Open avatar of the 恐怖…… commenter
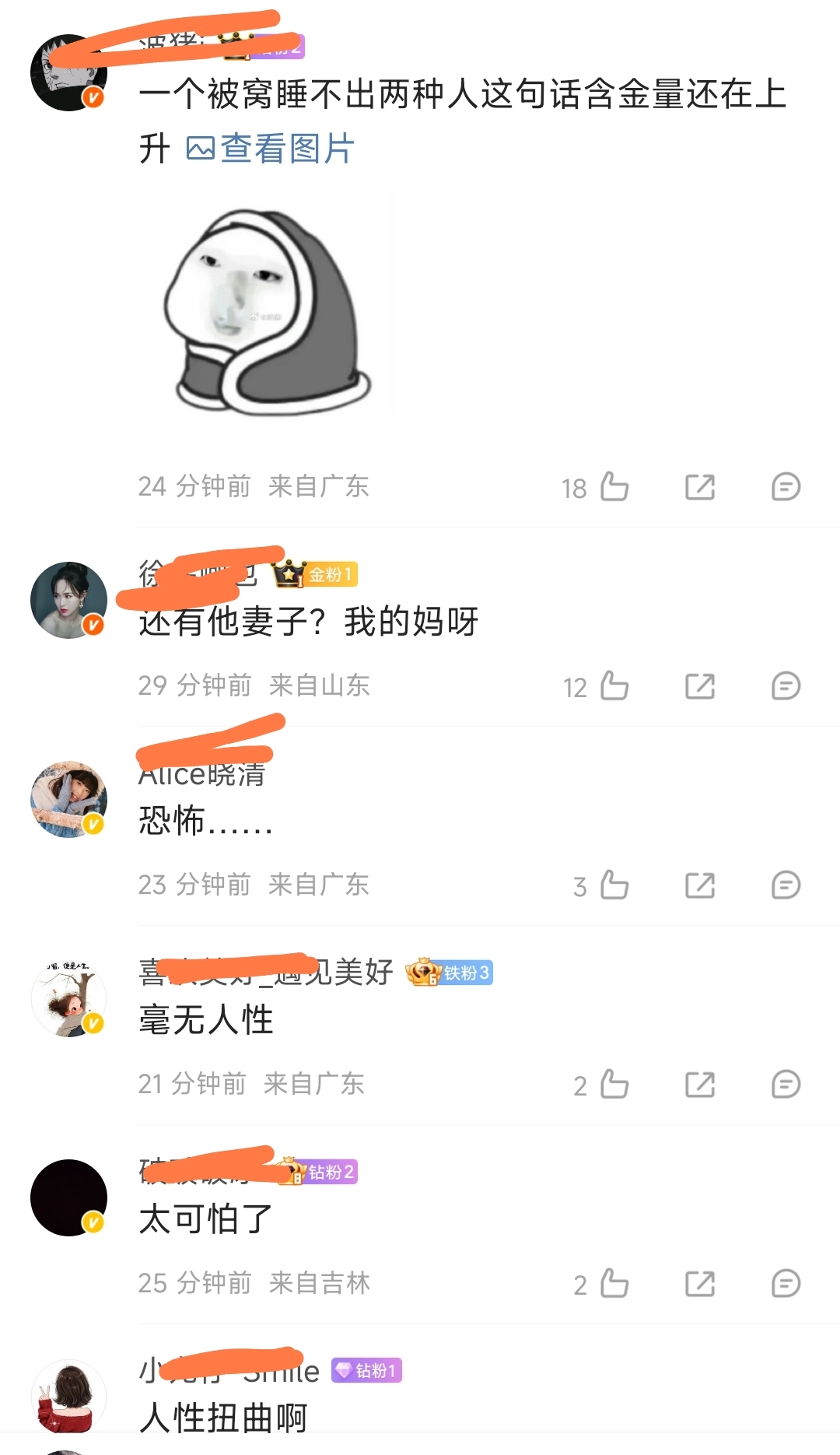 coord(68,799)
